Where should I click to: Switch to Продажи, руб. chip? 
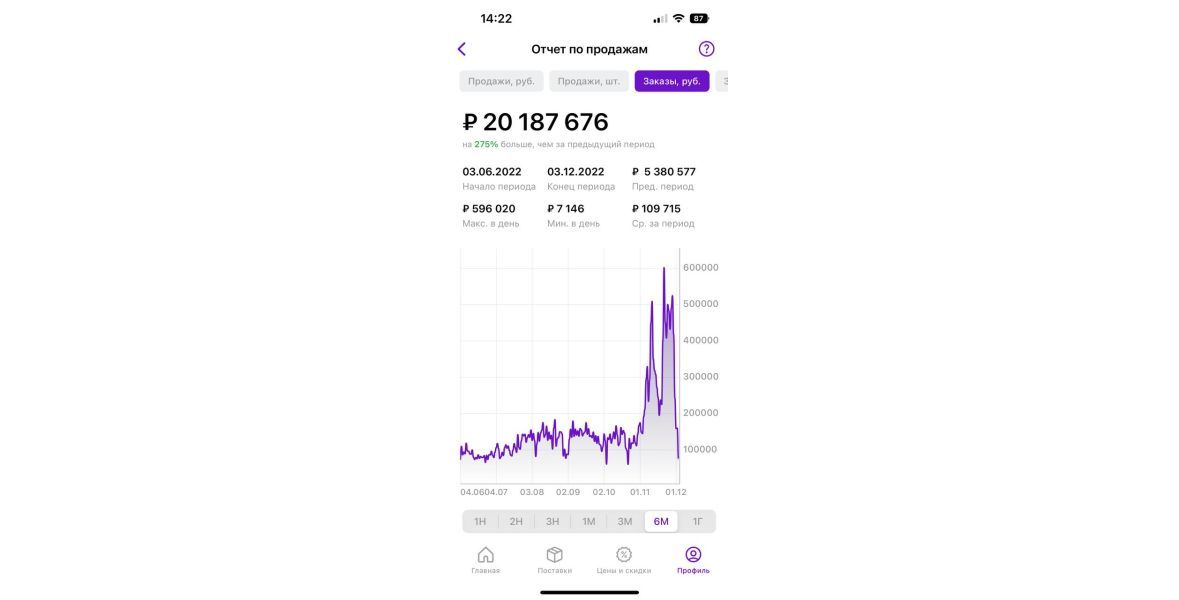pos(502,81)
